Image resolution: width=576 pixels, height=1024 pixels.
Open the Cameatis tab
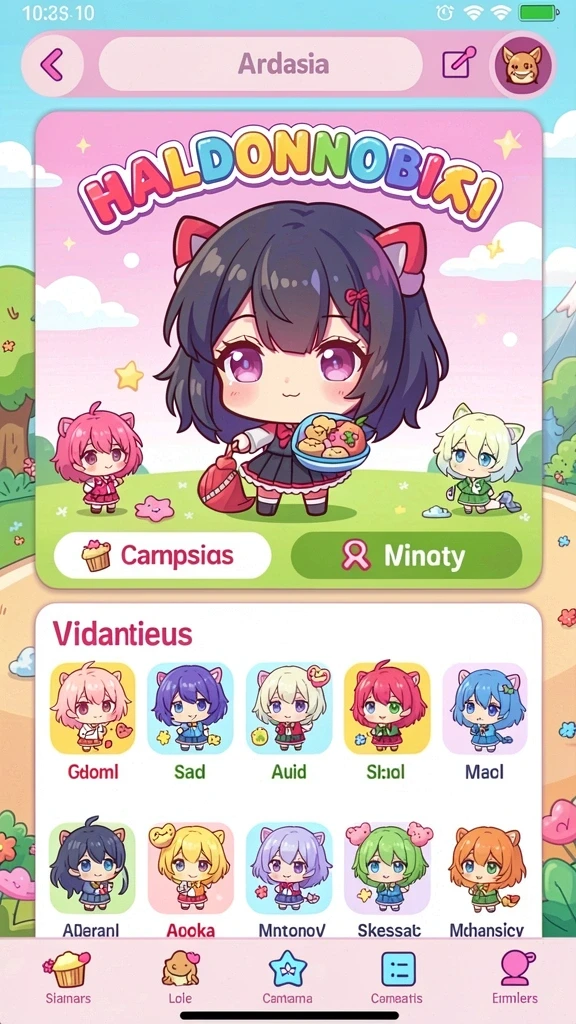pyautogui.click(x=397, y=978)
